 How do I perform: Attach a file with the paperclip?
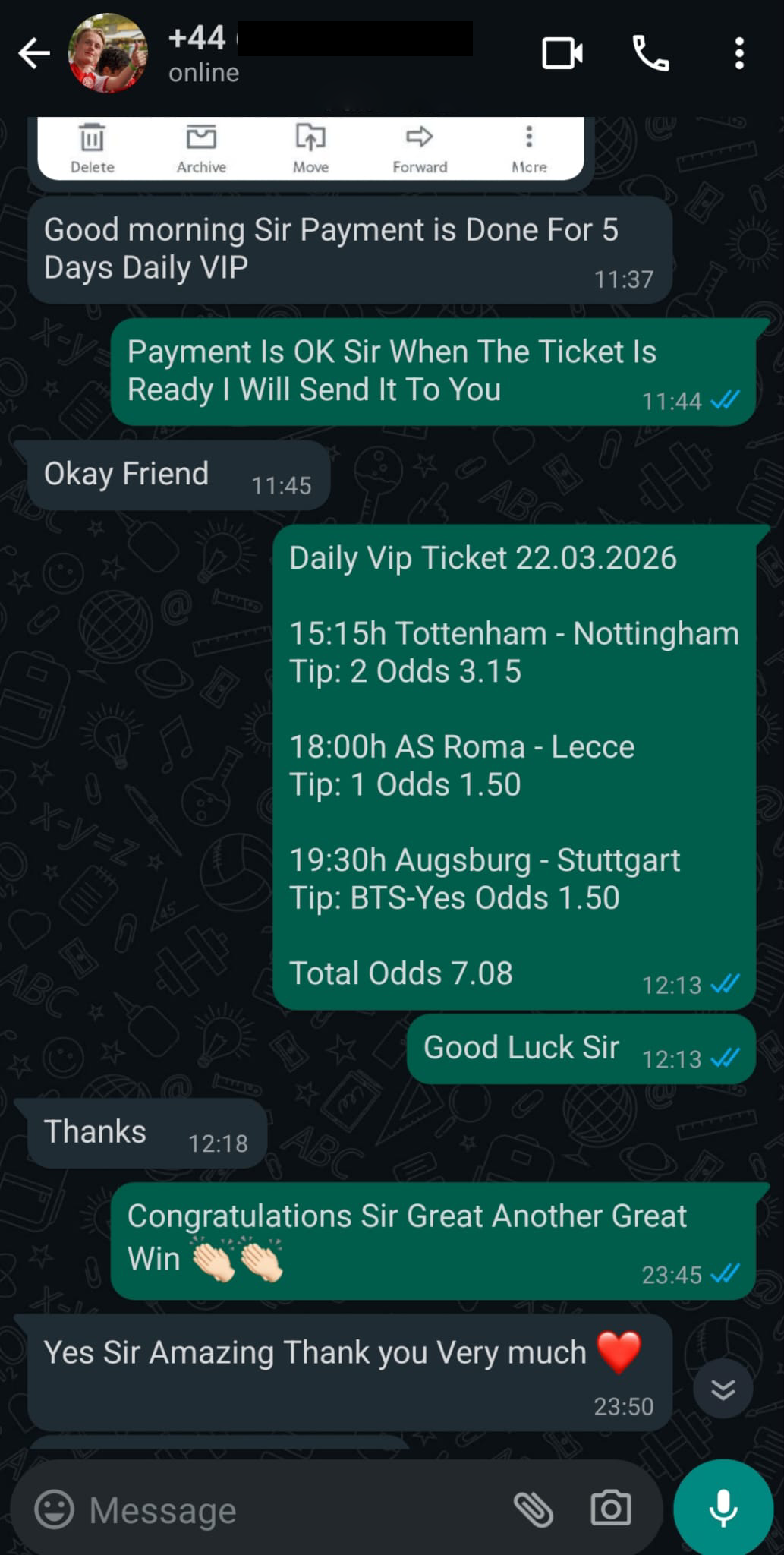[x=534, y=1509]
